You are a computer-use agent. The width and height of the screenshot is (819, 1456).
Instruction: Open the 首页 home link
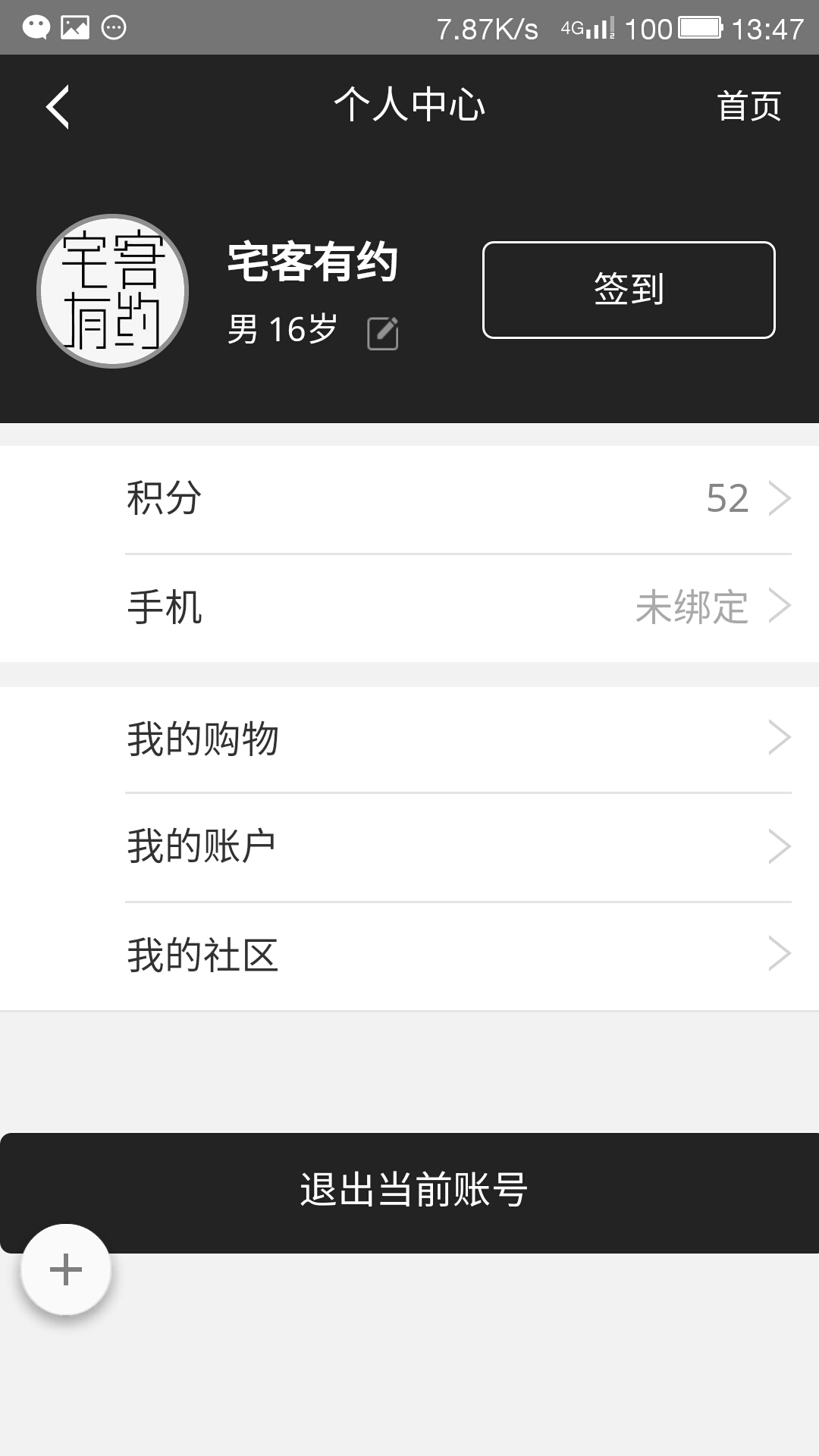pyautogui.click(x=748, y=106)
